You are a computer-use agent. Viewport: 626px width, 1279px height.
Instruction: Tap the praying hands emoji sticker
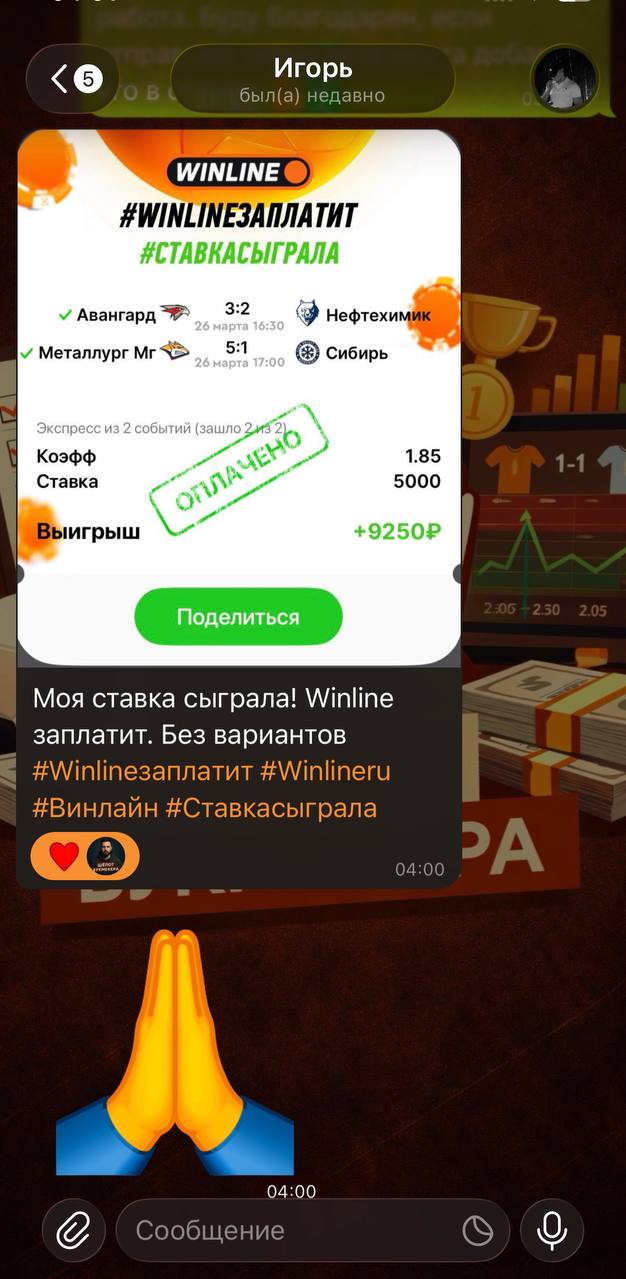(x=175, y=1053)
